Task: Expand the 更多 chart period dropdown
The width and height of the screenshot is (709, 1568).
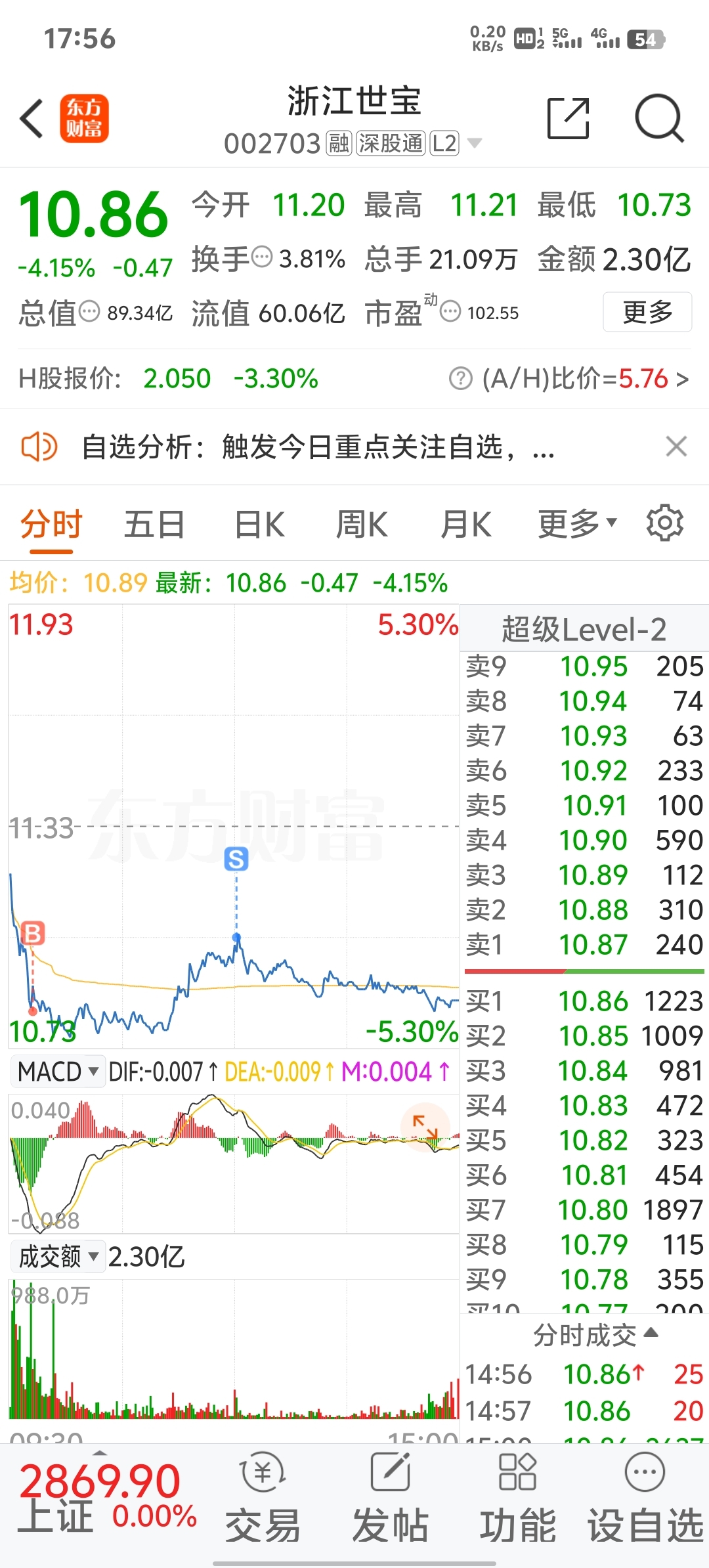Action: (577, 524)
